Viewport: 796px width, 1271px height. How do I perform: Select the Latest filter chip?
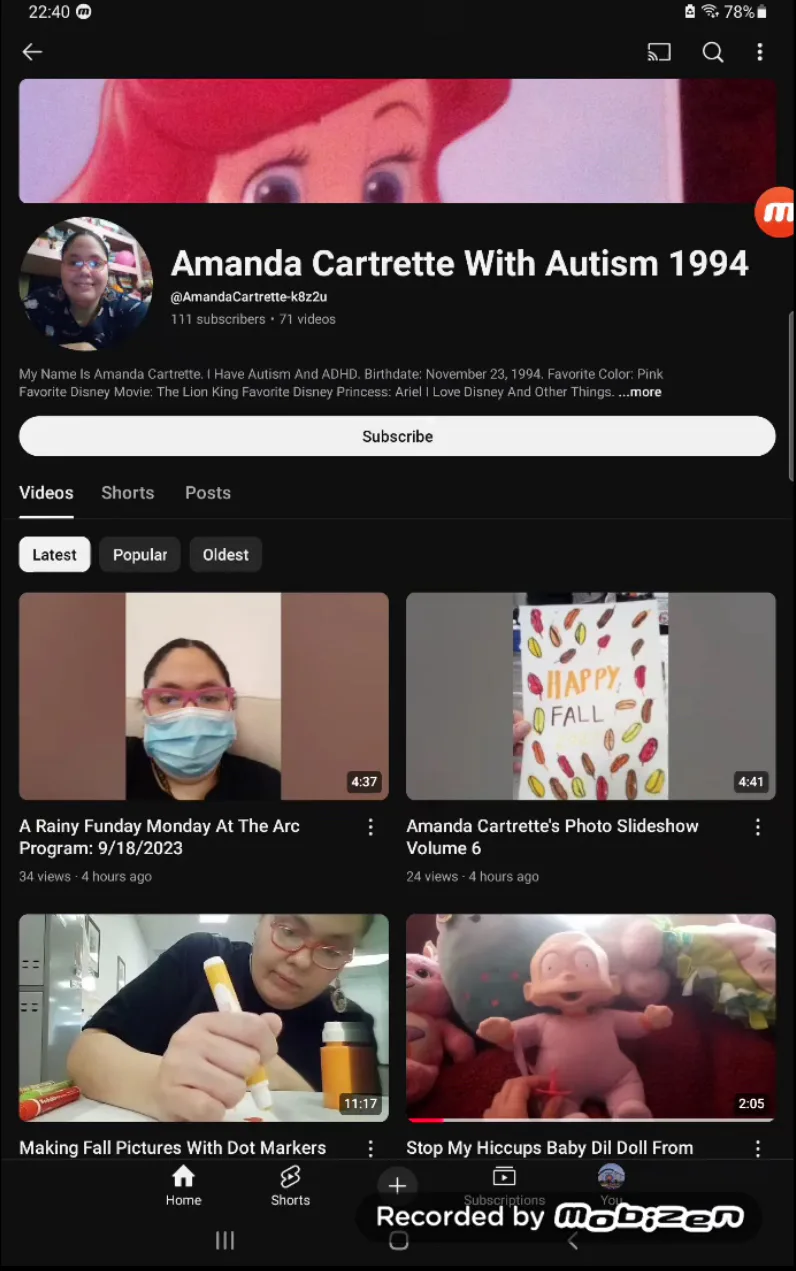pyautogui.click(x=54, y=555)
